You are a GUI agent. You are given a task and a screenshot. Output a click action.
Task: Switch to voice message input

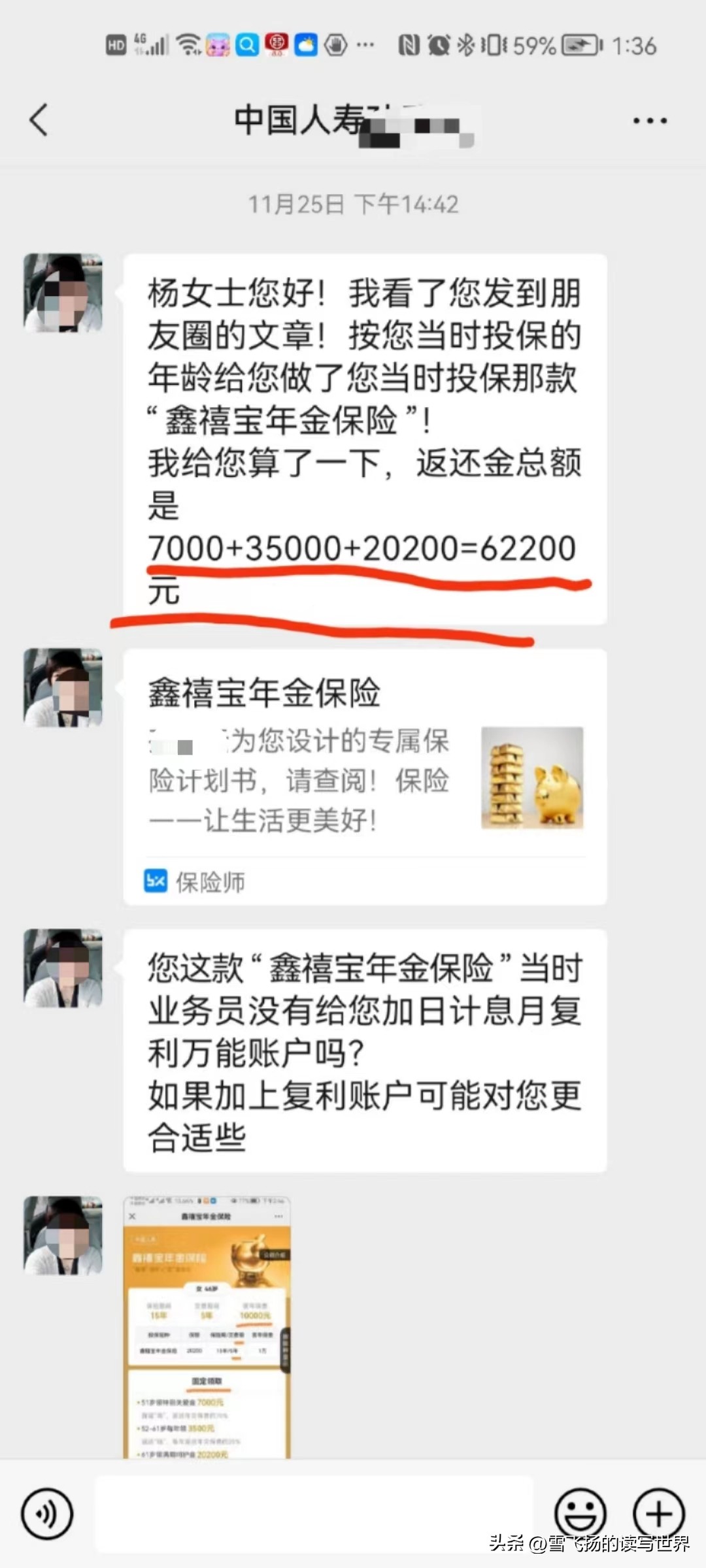click(47, 1513)
